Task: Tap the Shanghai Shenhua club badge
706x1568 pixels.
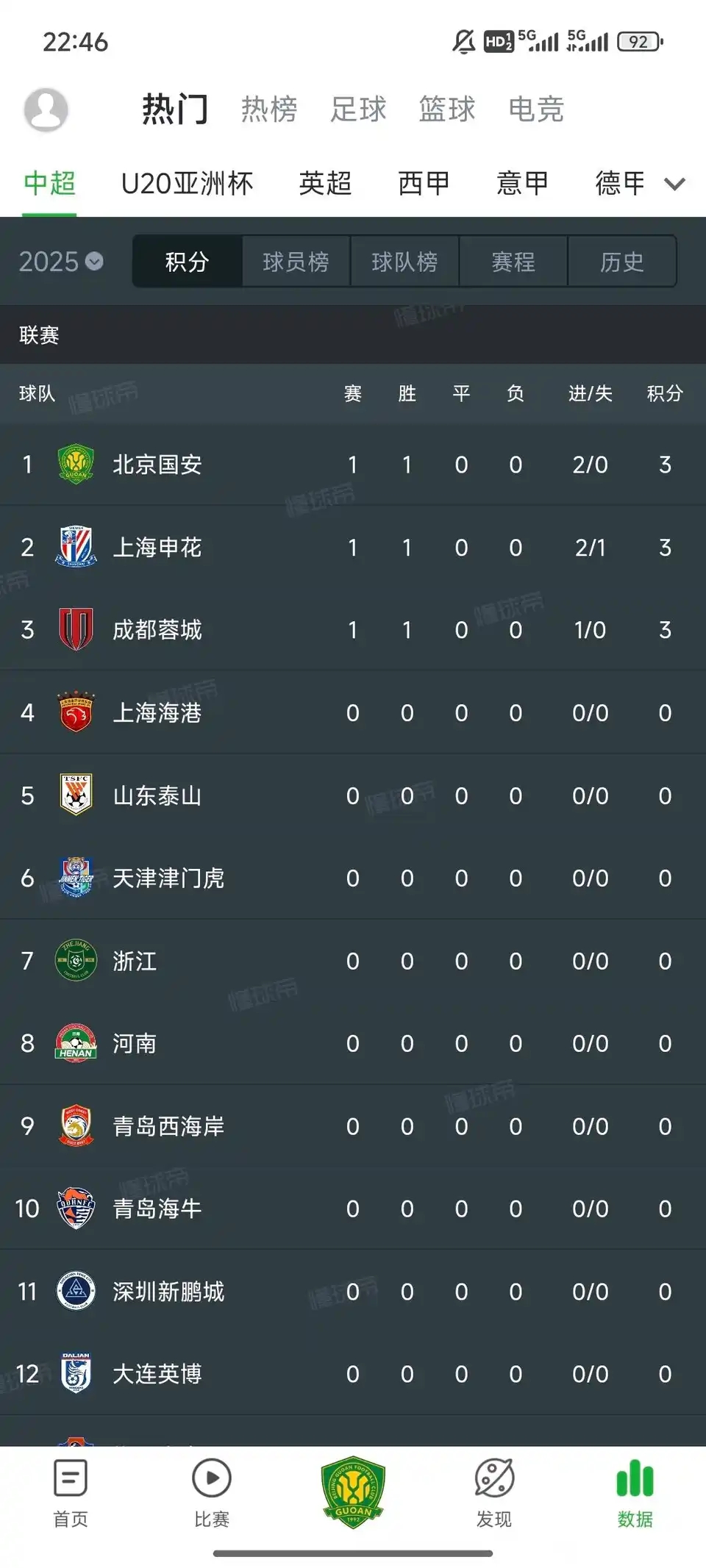Action: [x=76, y=547]
